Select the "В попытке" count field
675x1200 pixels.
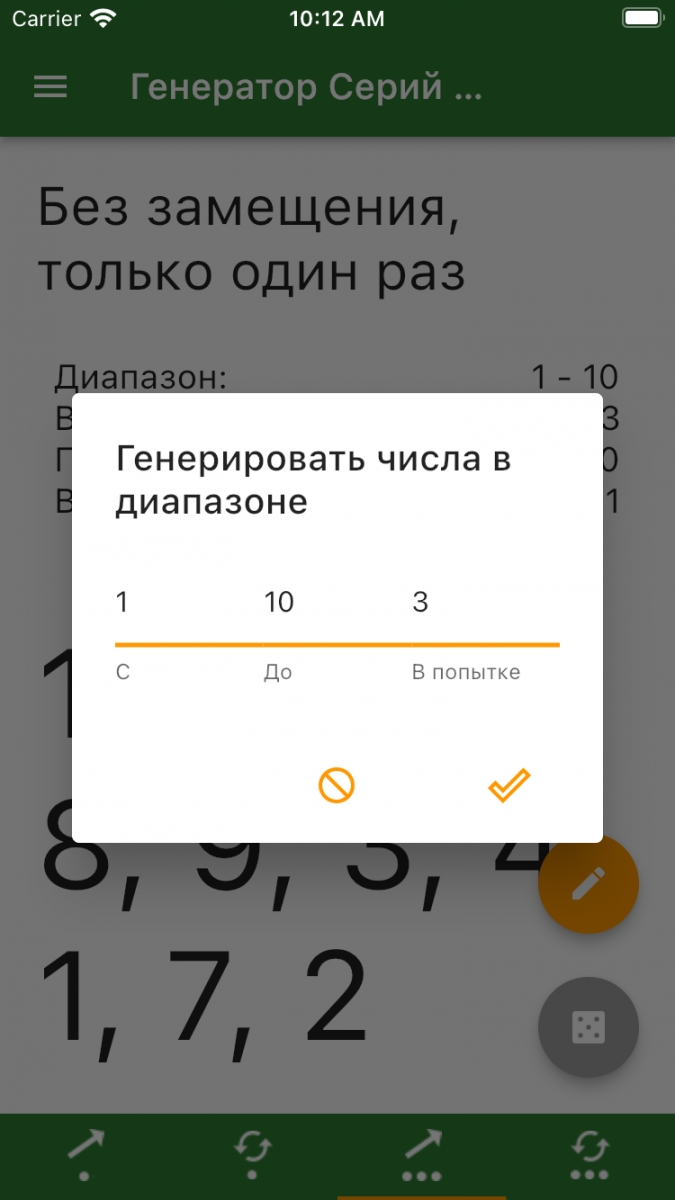click(484, 603)
